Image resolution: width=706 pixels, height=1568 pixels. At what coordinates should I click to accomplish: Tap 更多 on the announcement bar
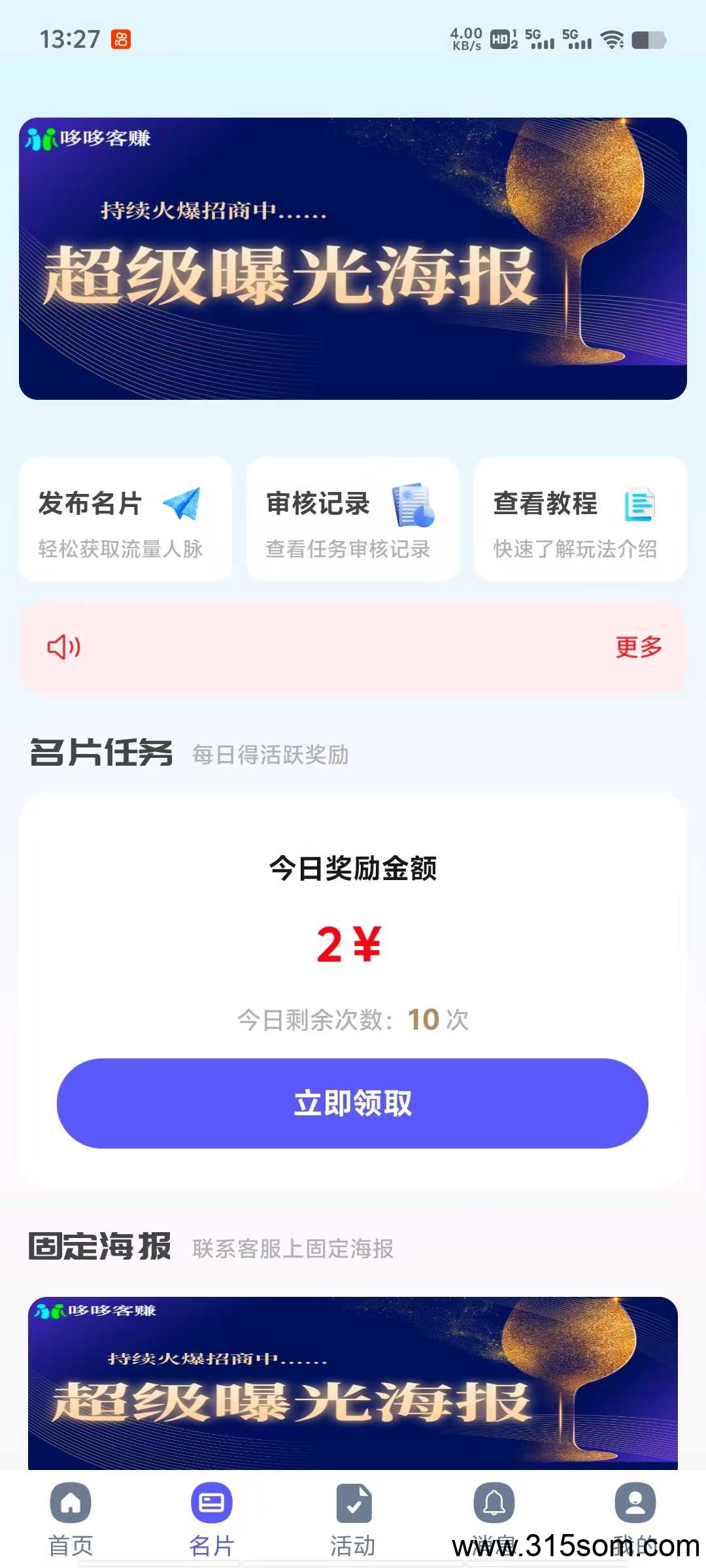pyautogui.click(x=639, y=647)
